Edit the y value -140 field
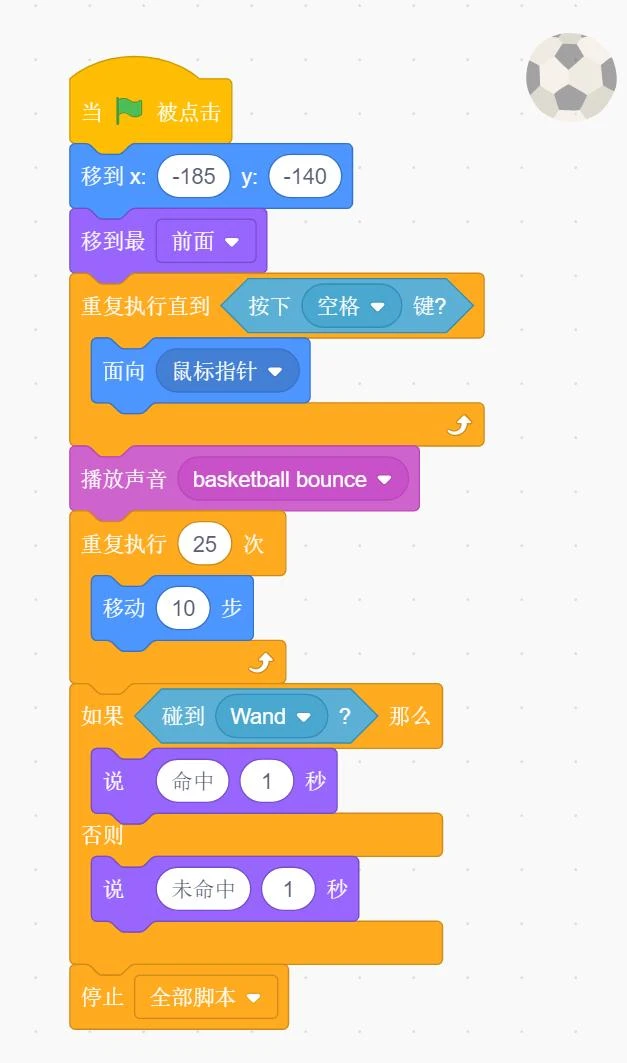Viewport: 627px width, 1063px height. (305, 177)
